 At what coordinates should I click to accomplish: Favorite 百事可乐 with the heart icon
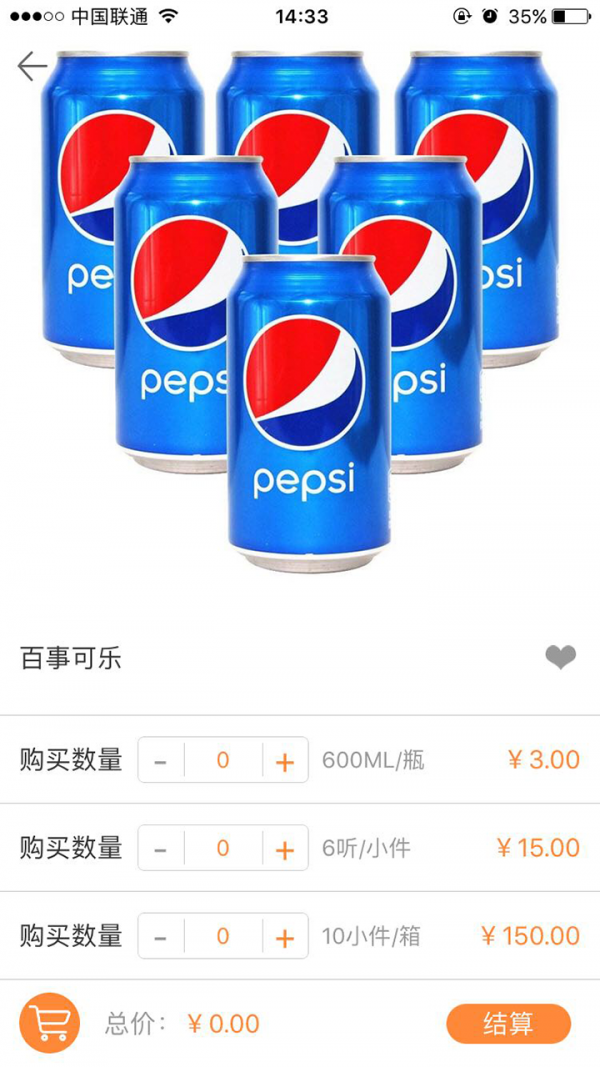pos(561,657)
